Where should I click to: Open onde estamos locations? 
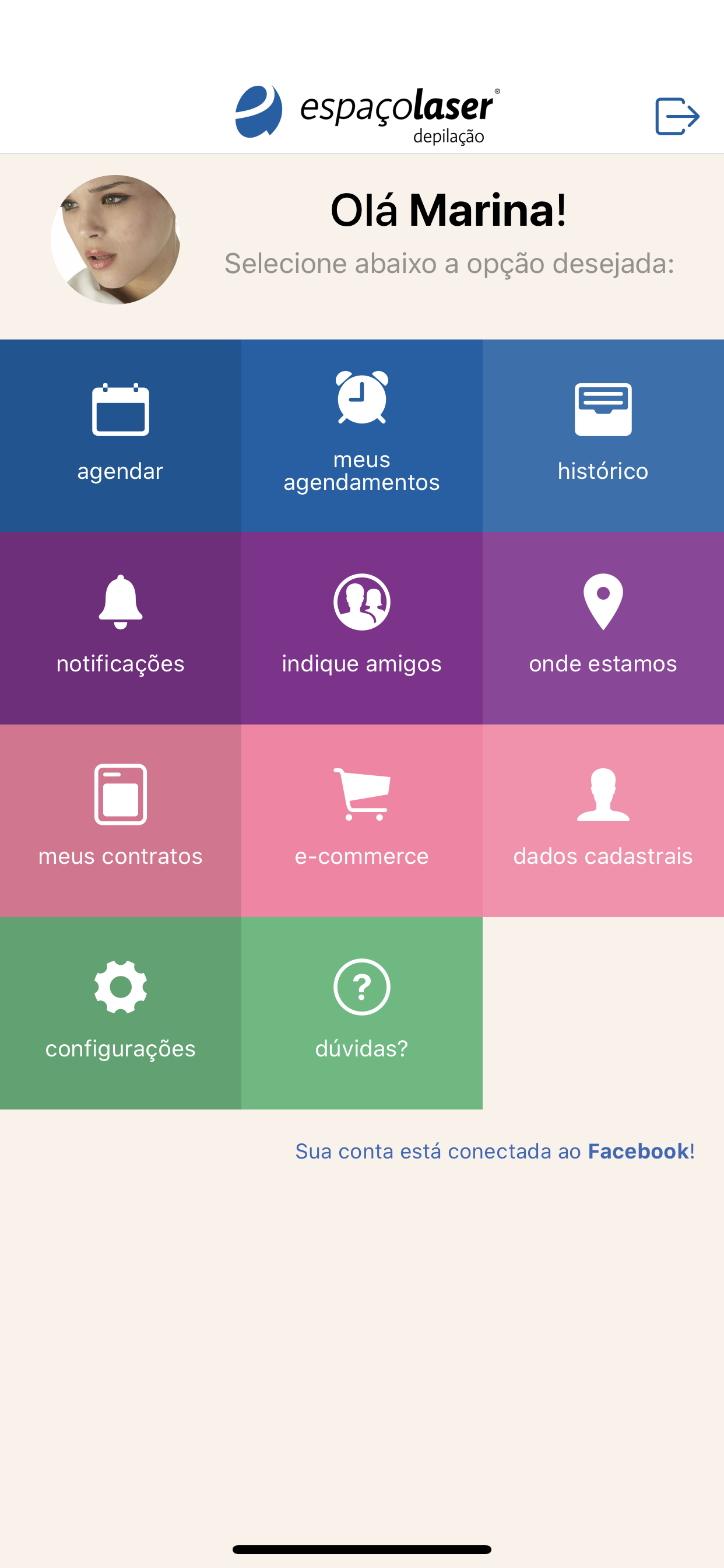(603, 628)
